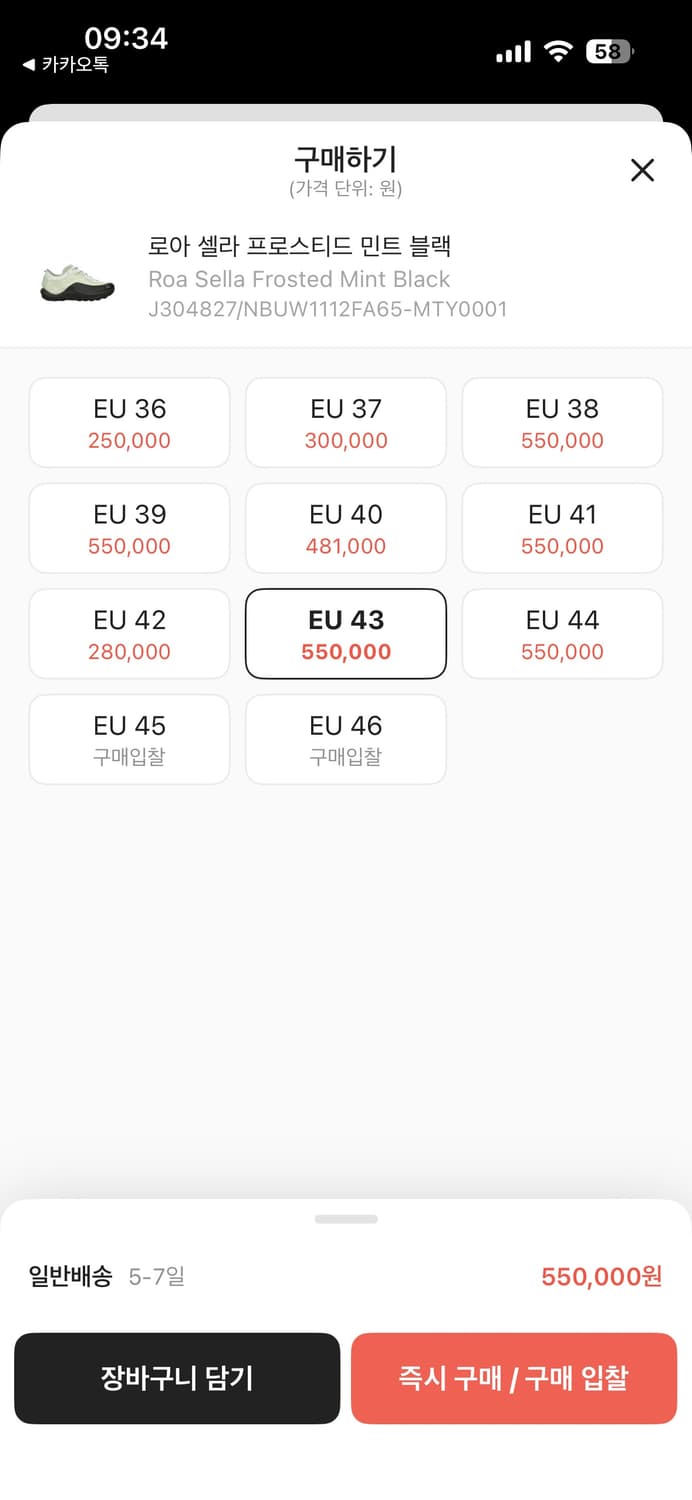Tap 즉시 구매 / 구매 입찰 button
Image resolution: width=692 pixels, height=1500 pixels.
tap(514, 1378)
